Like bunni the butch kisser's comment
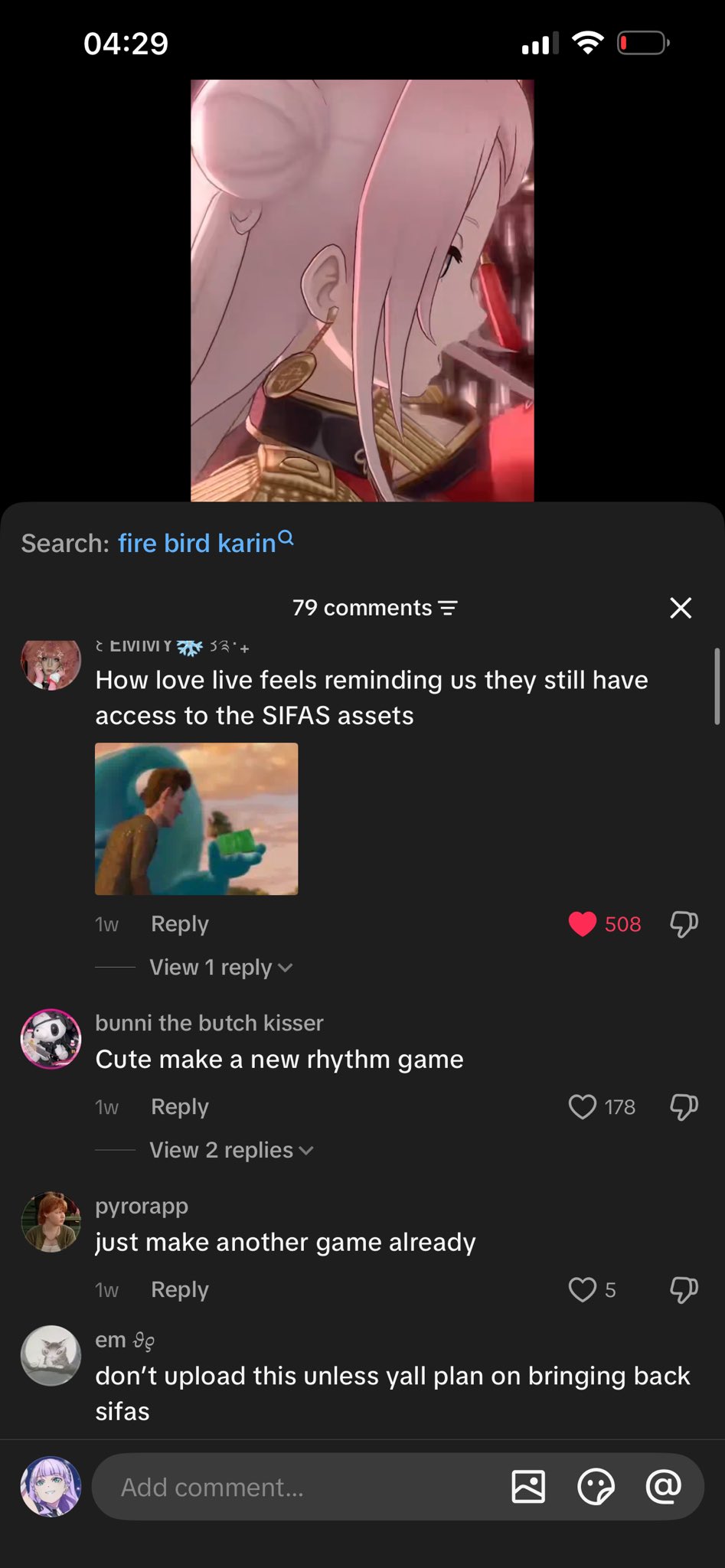The image size is (725, 1568). [582, 1107]
